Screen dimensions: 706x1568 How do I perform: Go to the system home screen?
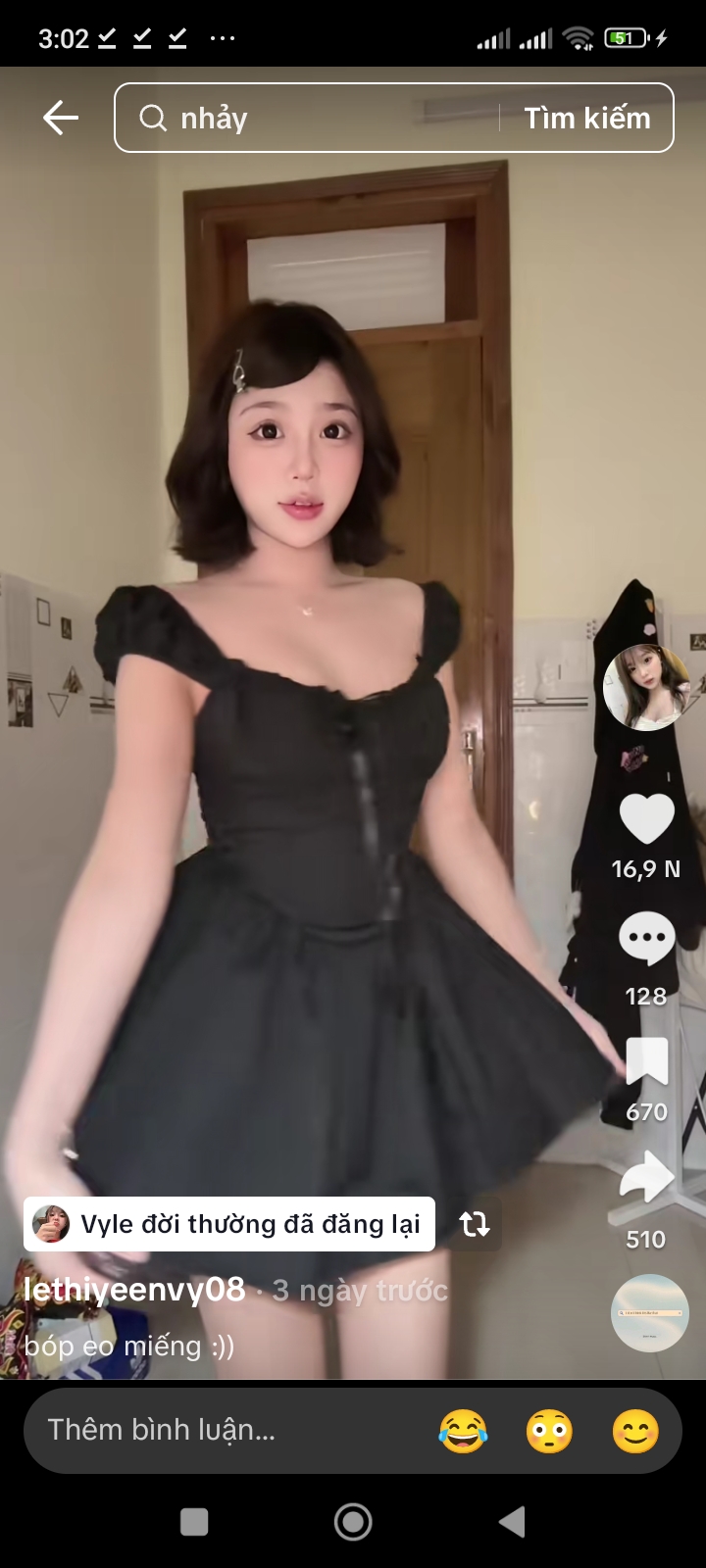coord(353,1522)
